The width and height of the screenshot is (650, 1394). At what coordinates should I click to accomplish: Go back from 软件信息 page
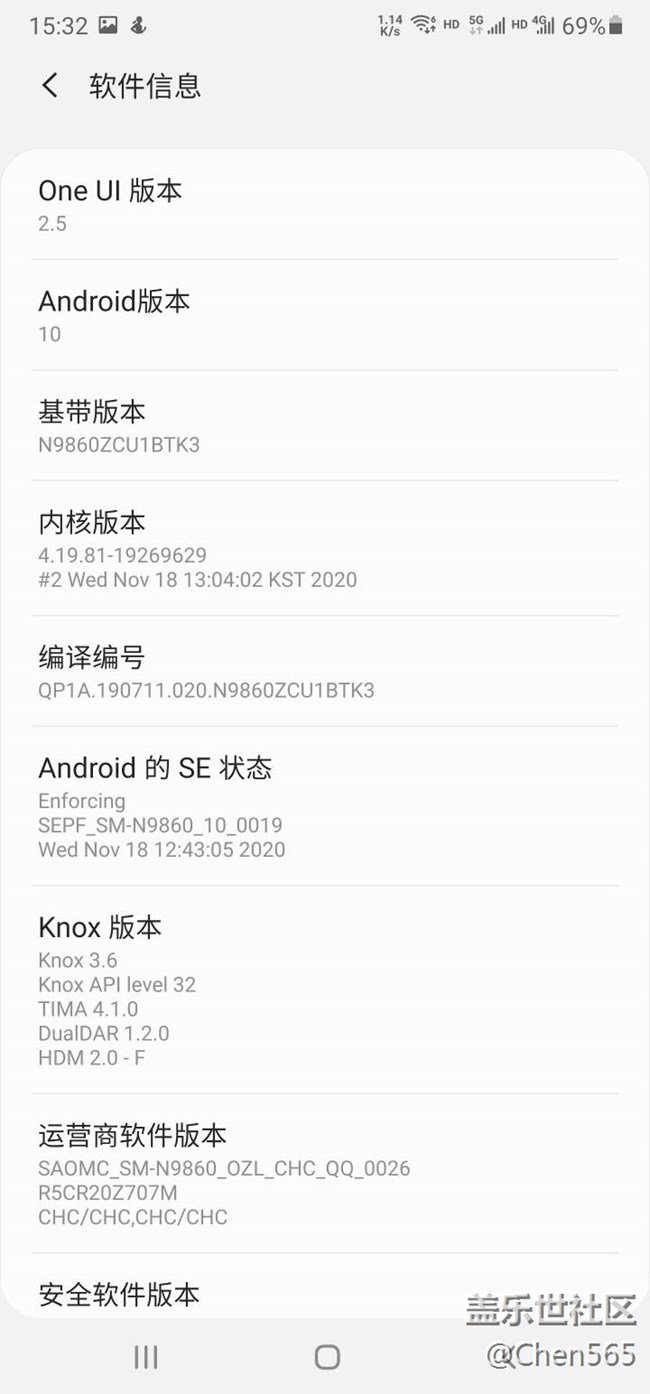[x=50, y=86]
